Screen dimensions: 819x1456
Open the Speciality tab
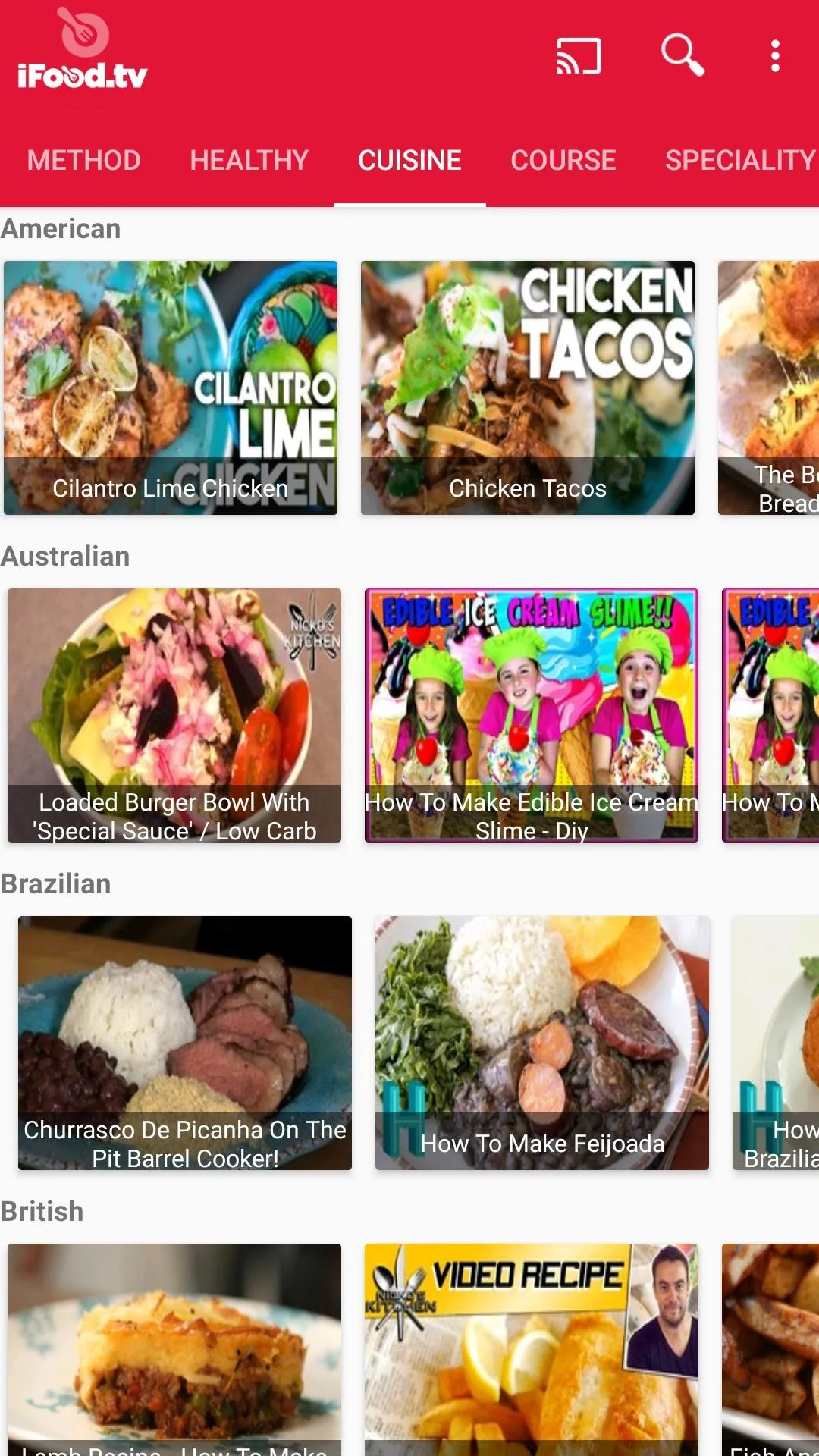(741, 160)
